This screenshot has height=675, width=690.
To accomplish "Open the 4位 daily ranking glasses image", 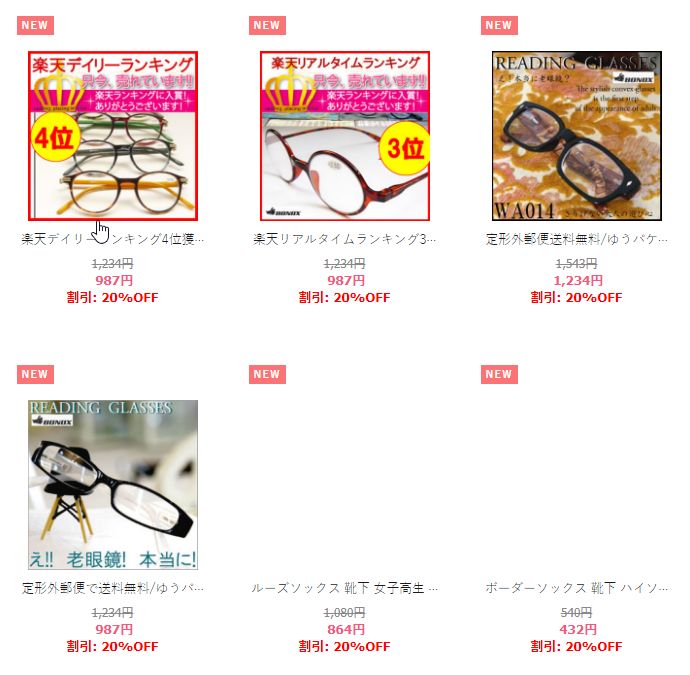I will (113, 135).
